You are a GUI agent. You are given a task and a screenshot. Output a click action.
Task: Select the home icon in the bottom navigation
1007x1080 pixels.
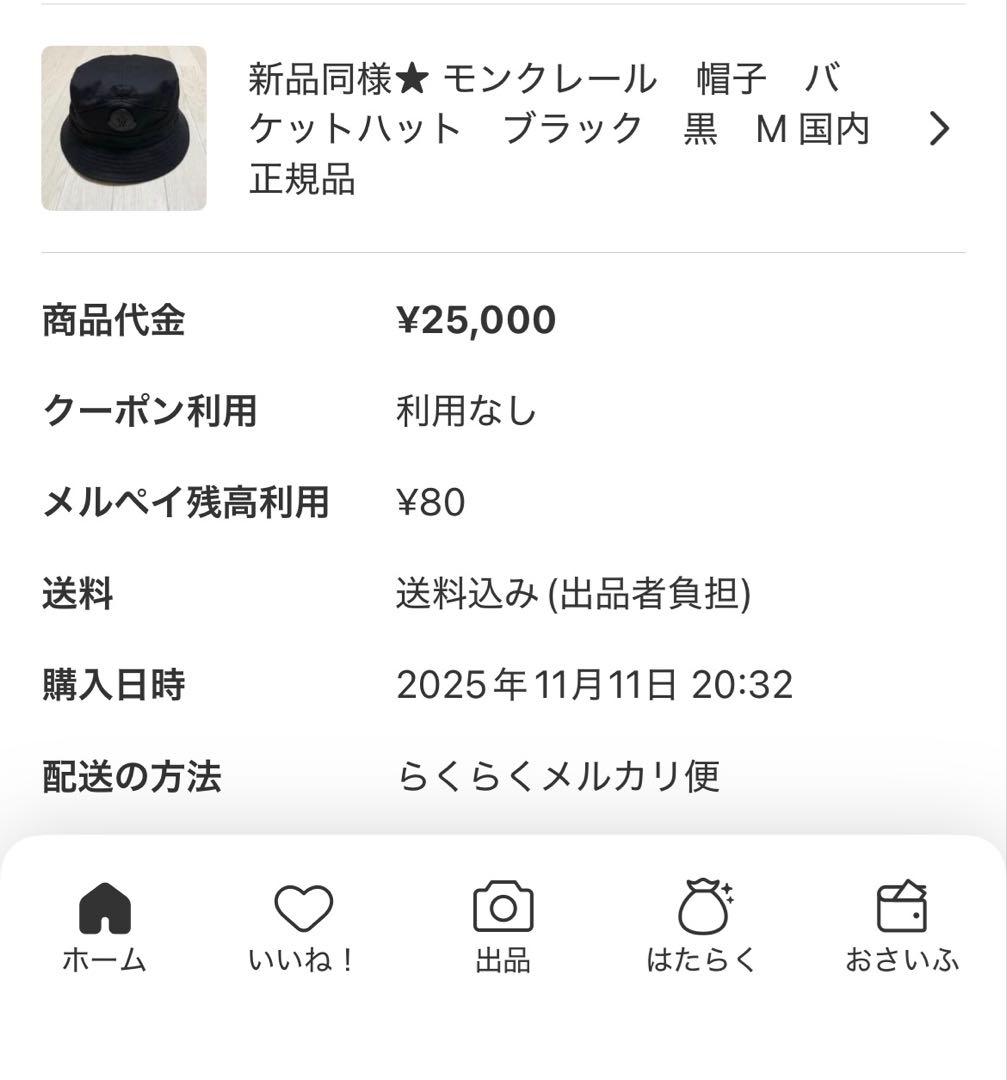[x=105, y=910]
